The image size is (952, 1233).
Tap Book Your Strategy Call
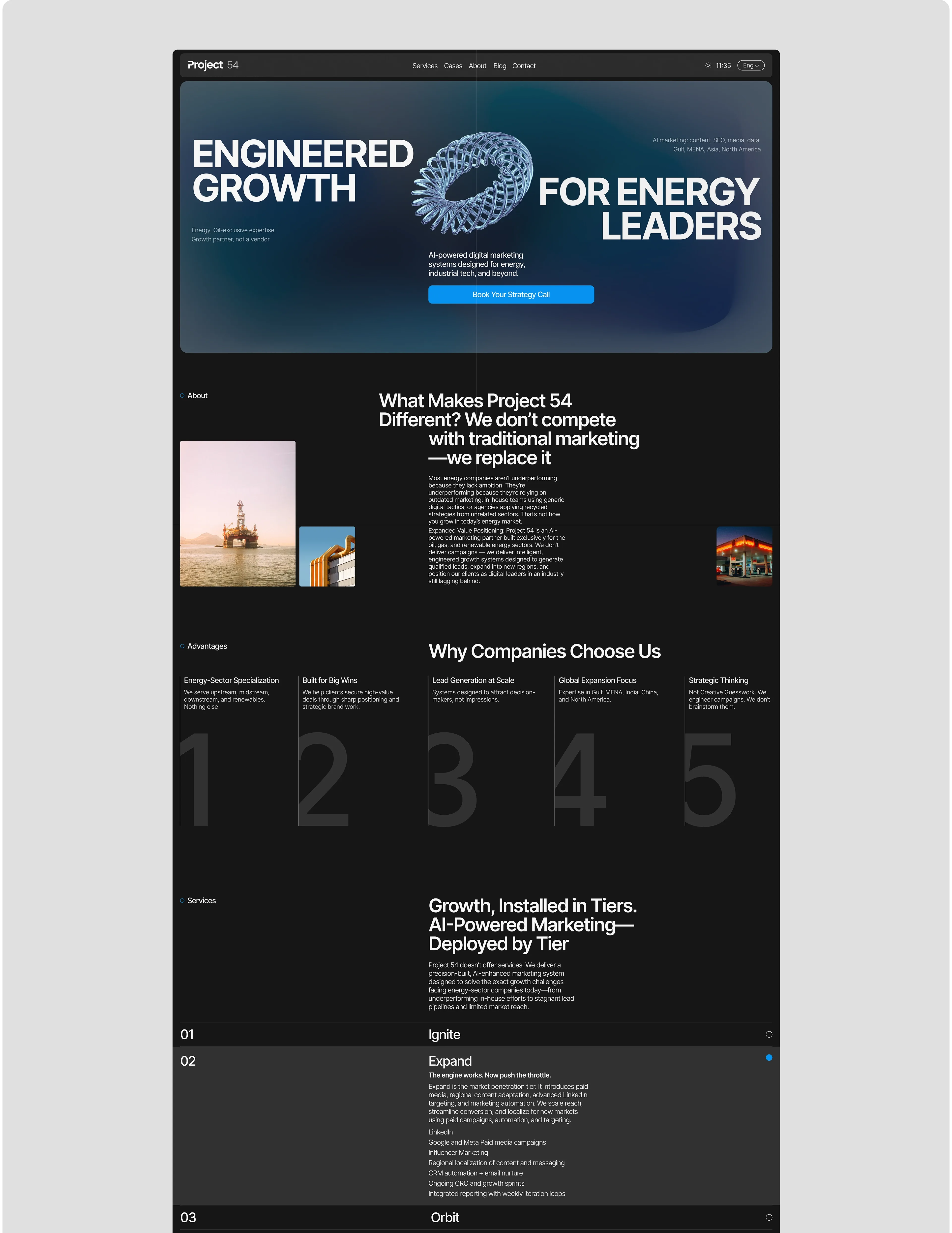[x=511, y=295]
